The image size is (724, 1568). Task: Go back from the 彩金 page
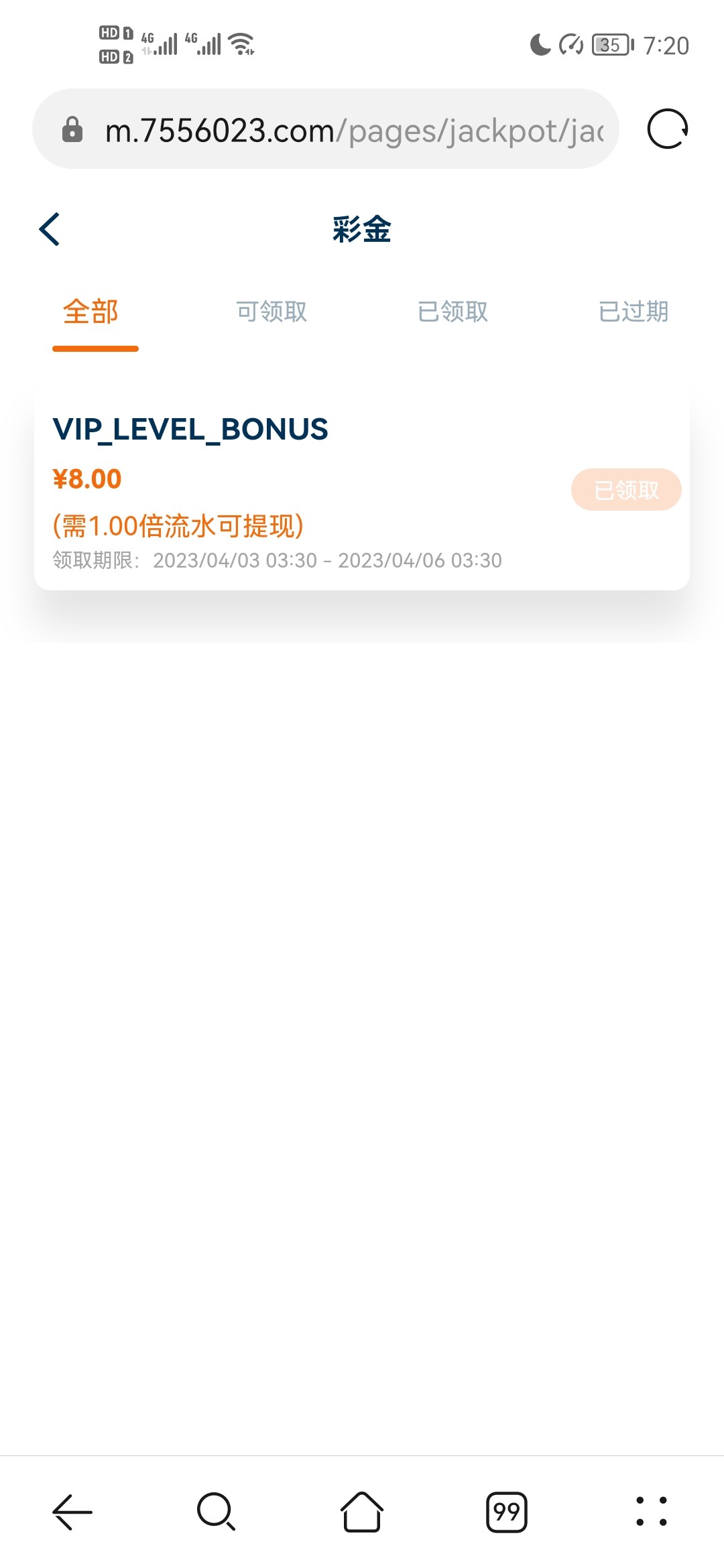(50, 229)
